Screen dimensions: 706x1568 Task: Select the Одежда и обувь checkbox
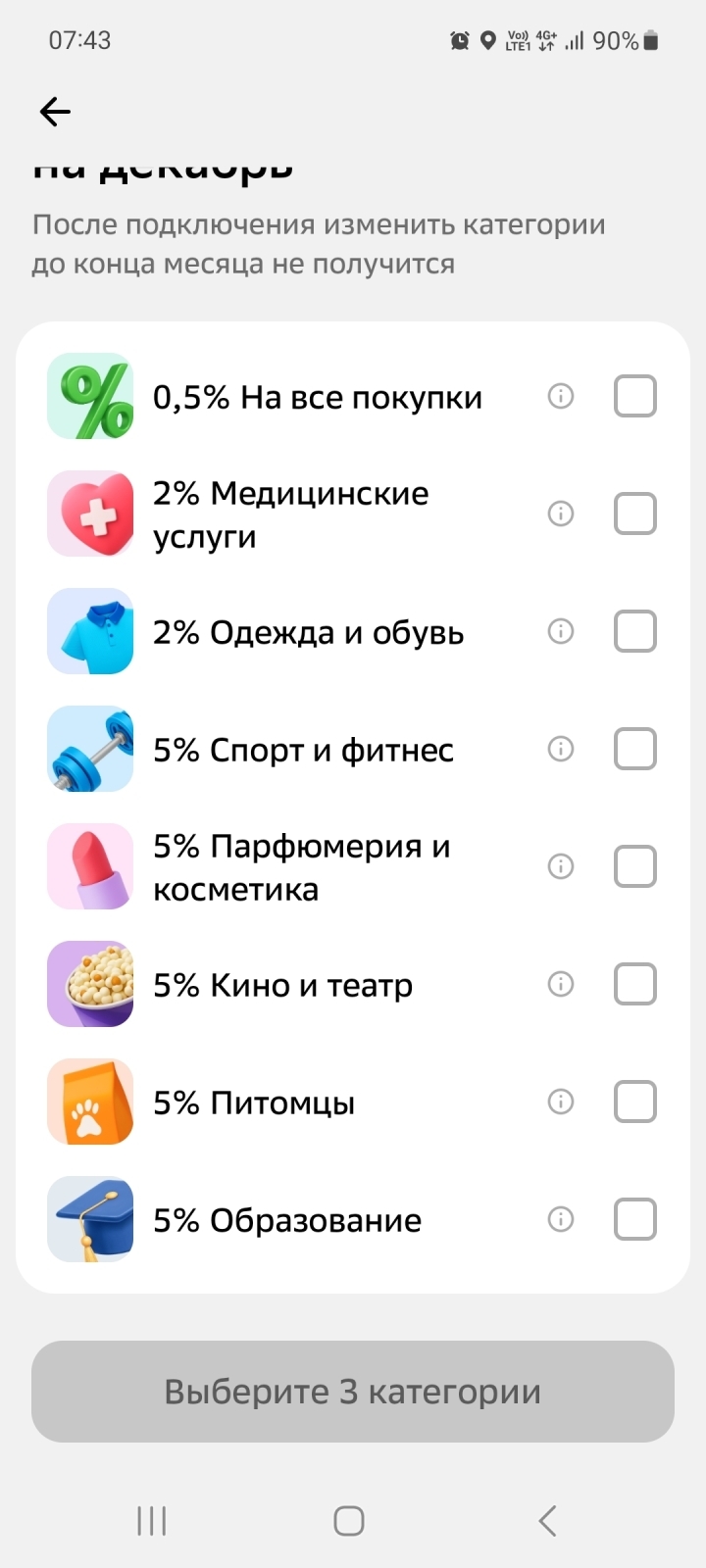point(634,631)
